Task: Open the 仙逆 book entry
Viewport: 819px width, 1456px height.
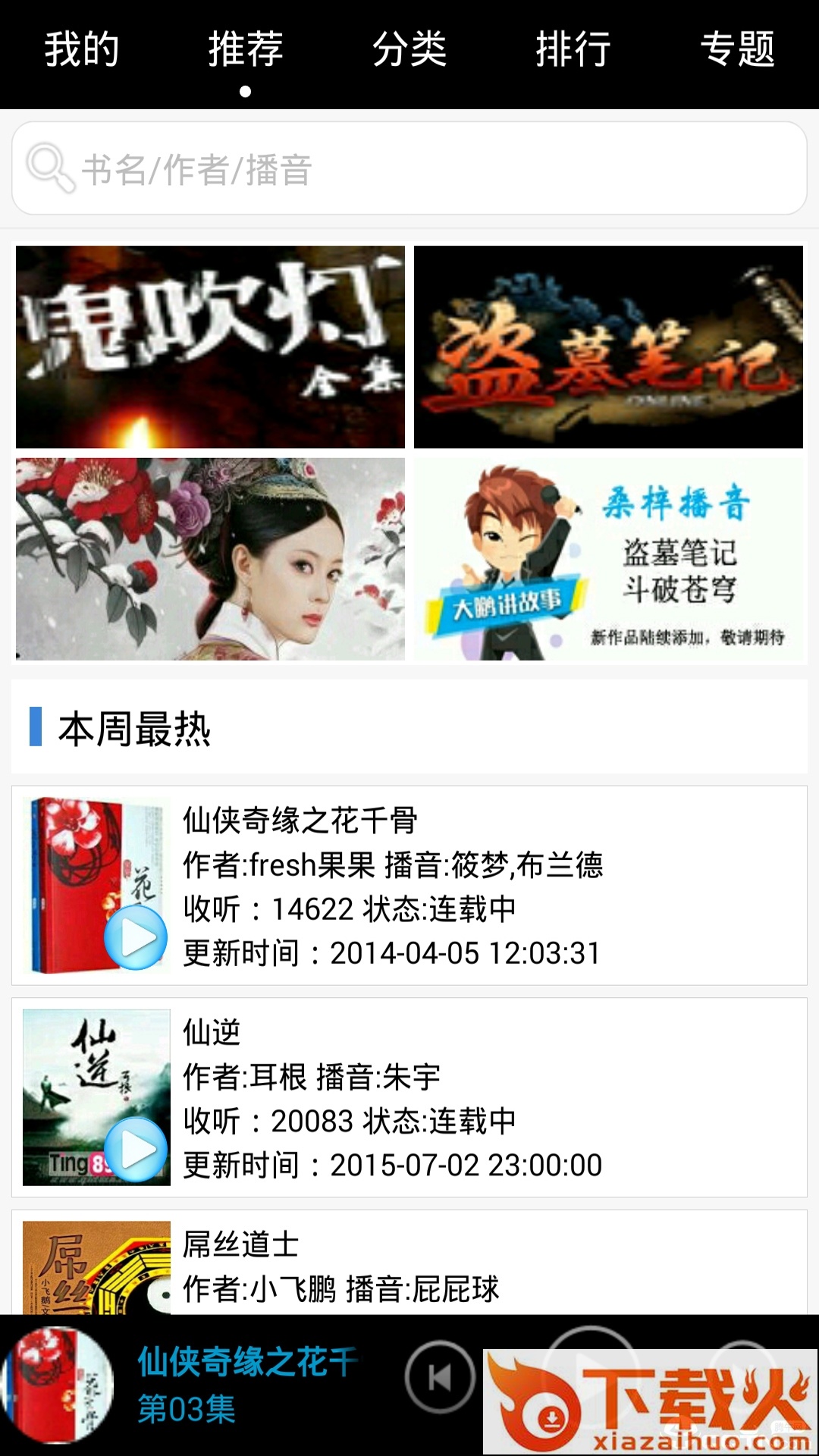Action: 485,1098
